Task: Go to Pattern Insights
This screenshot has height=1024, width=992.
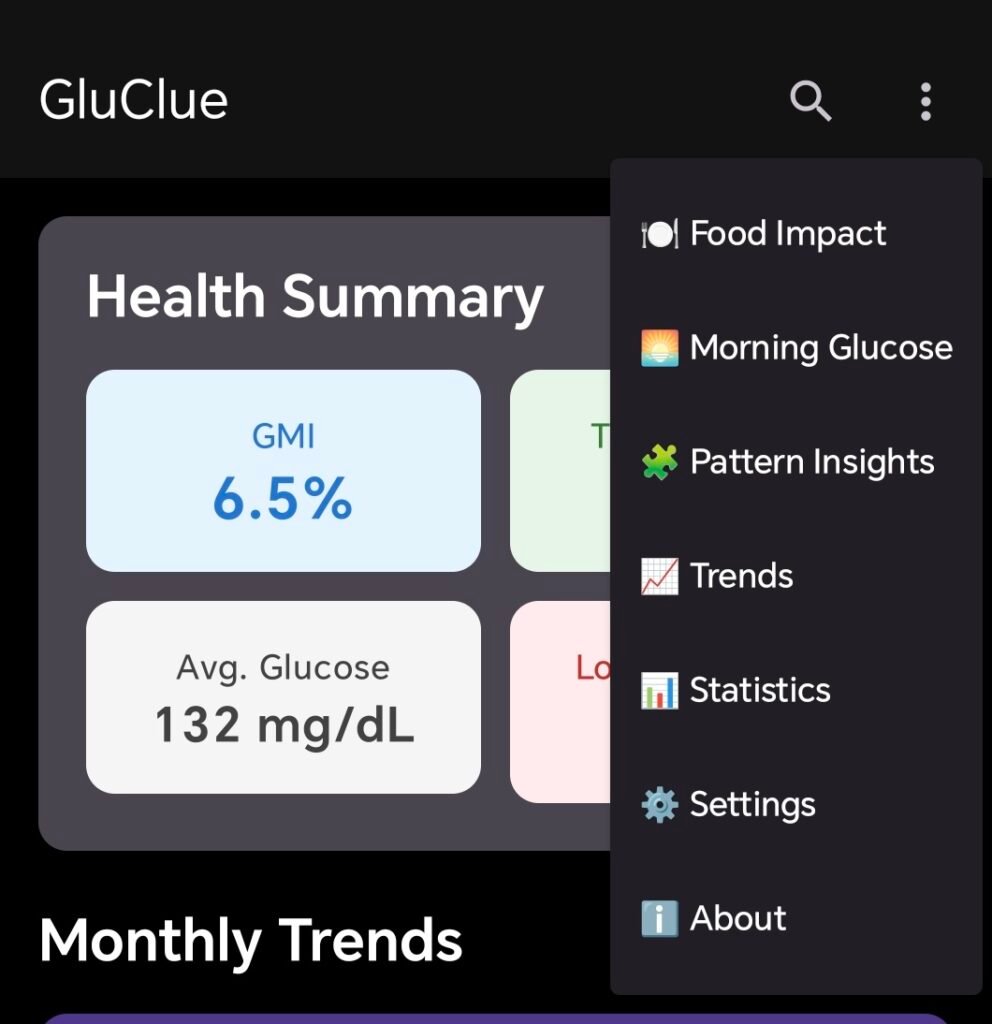Action: click(x=788, y=462)
